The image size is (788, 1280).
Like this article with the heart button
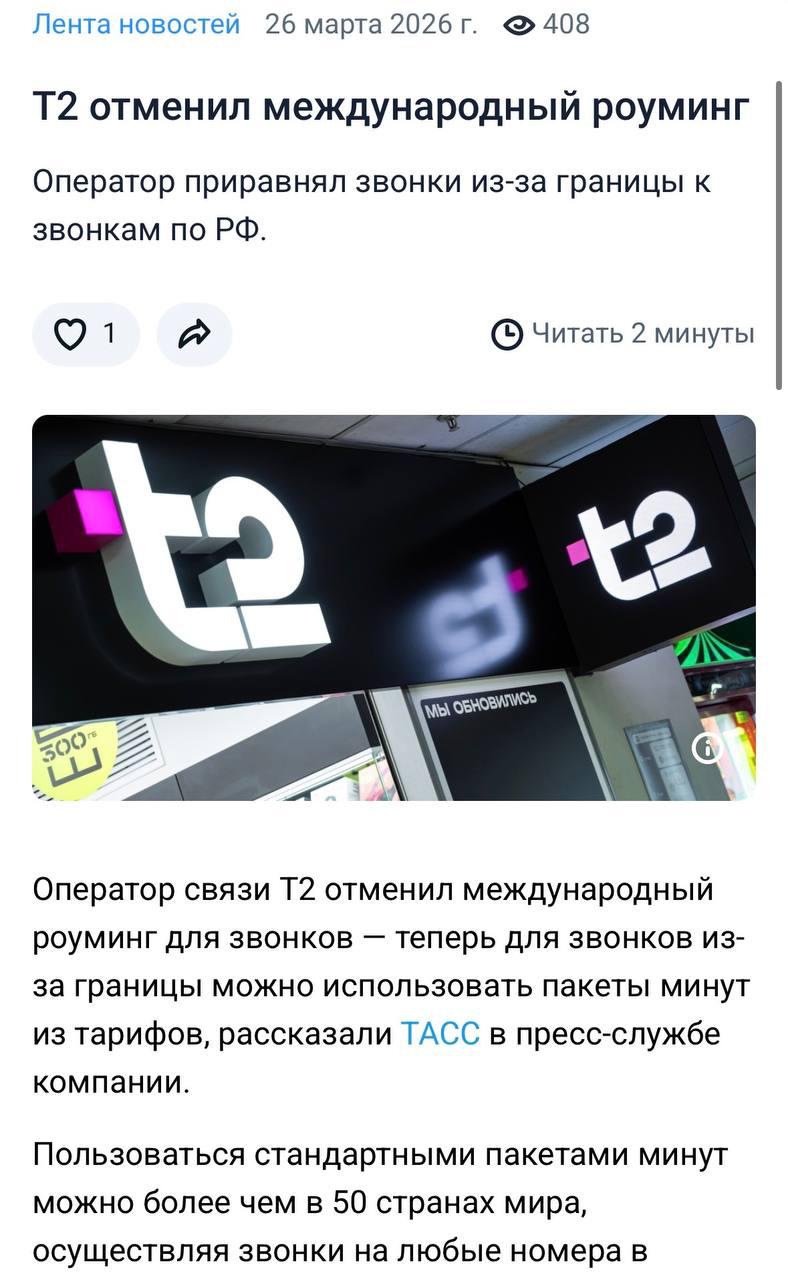[x=85, y=335]
